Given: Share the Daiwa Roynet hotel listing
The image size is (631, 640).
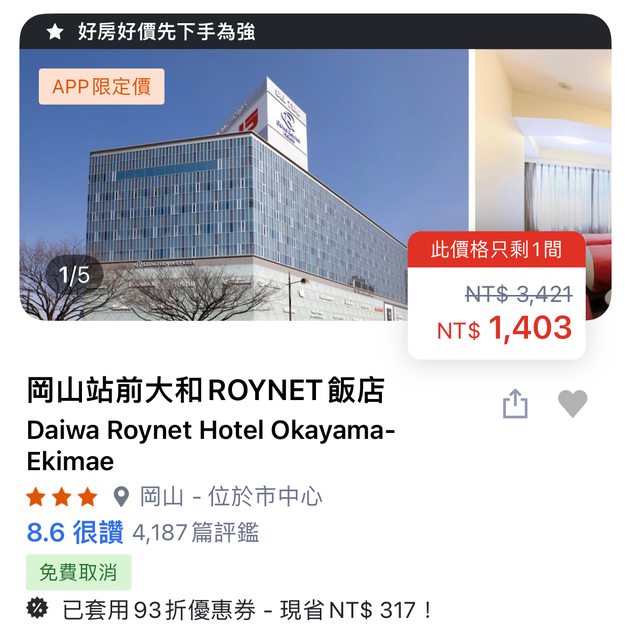Looking at the screenshot, I should click(514, 404).
